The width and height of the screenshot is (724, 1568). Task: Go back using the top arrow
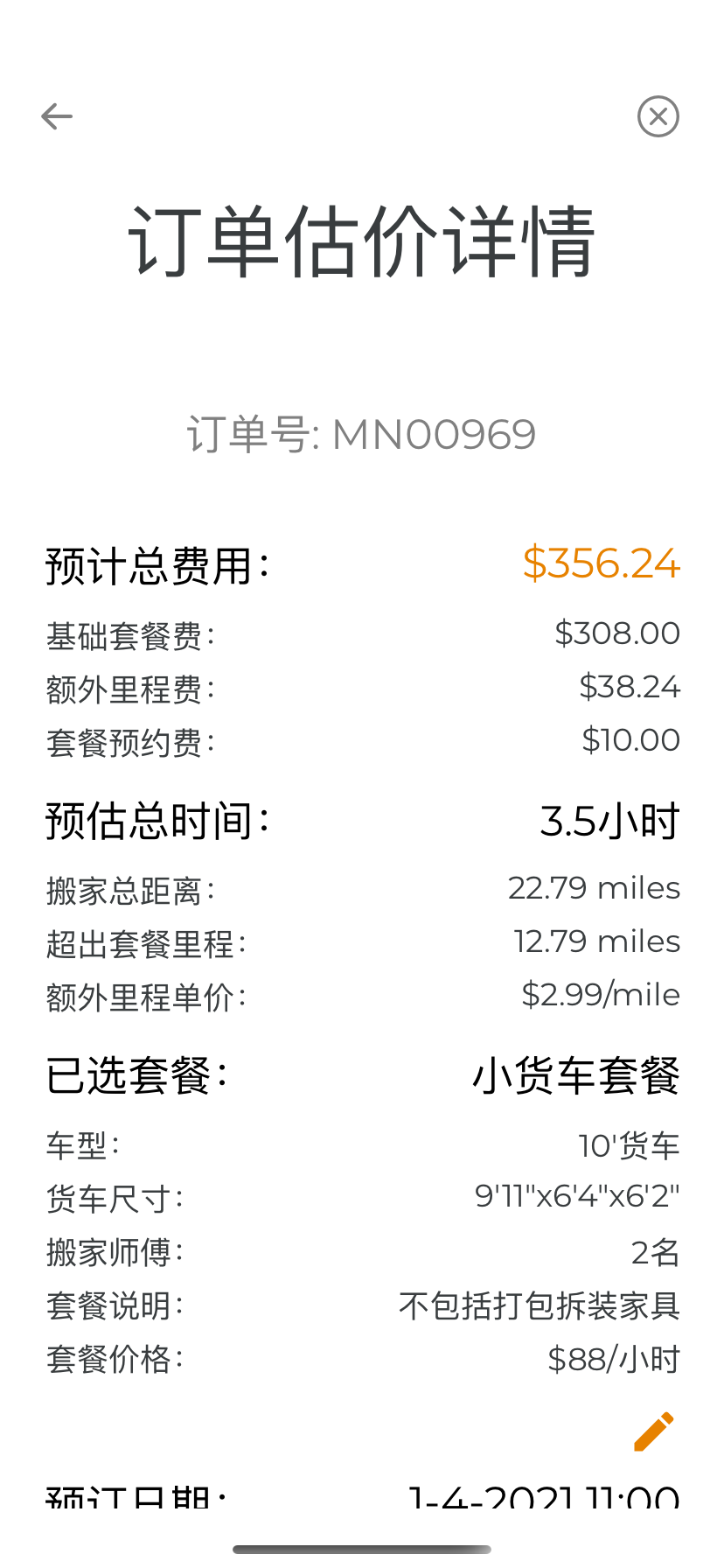tap(57, 116)
